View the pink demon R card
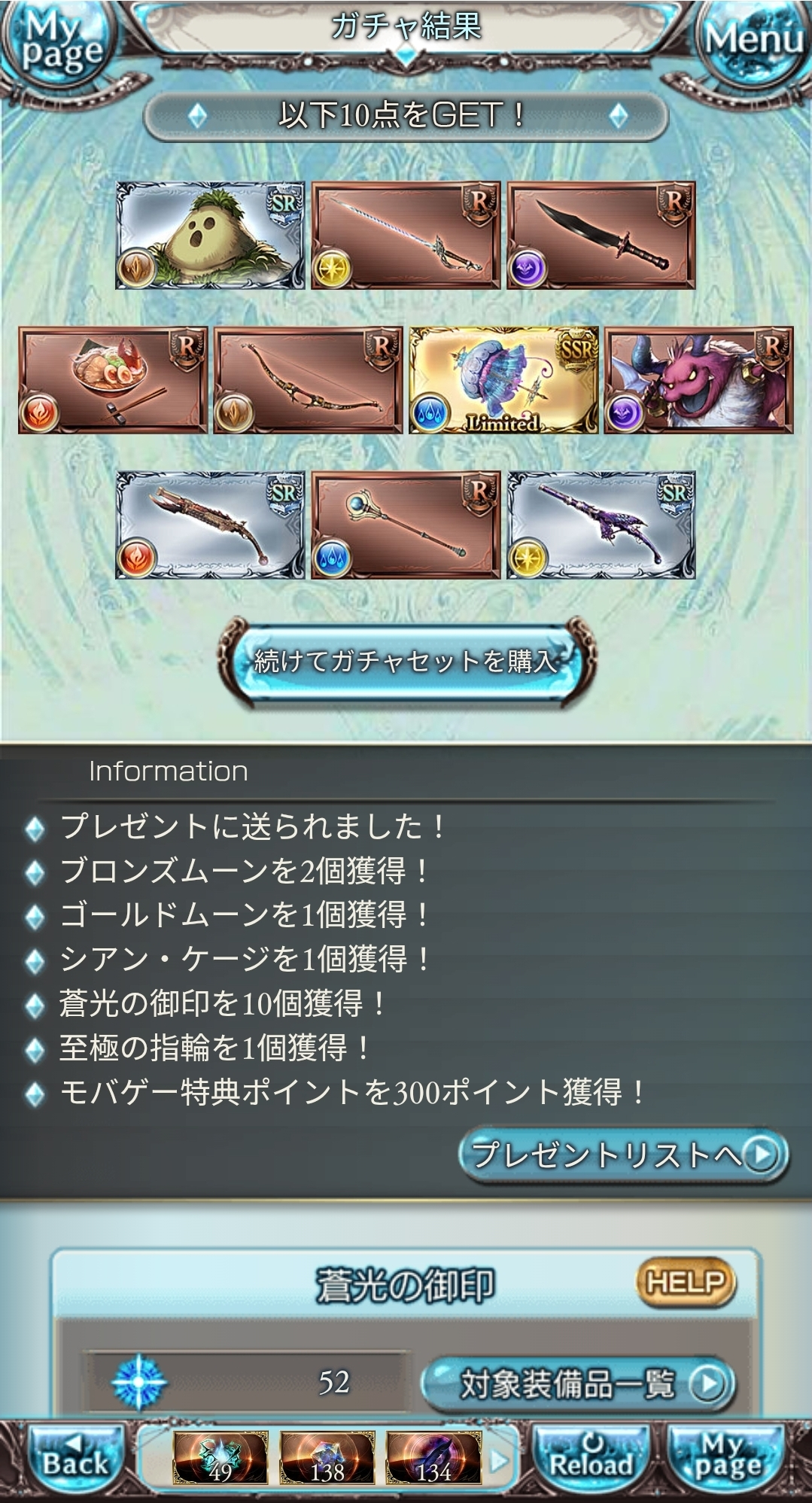The image size is (812, 1503). (x=698, y=380)
